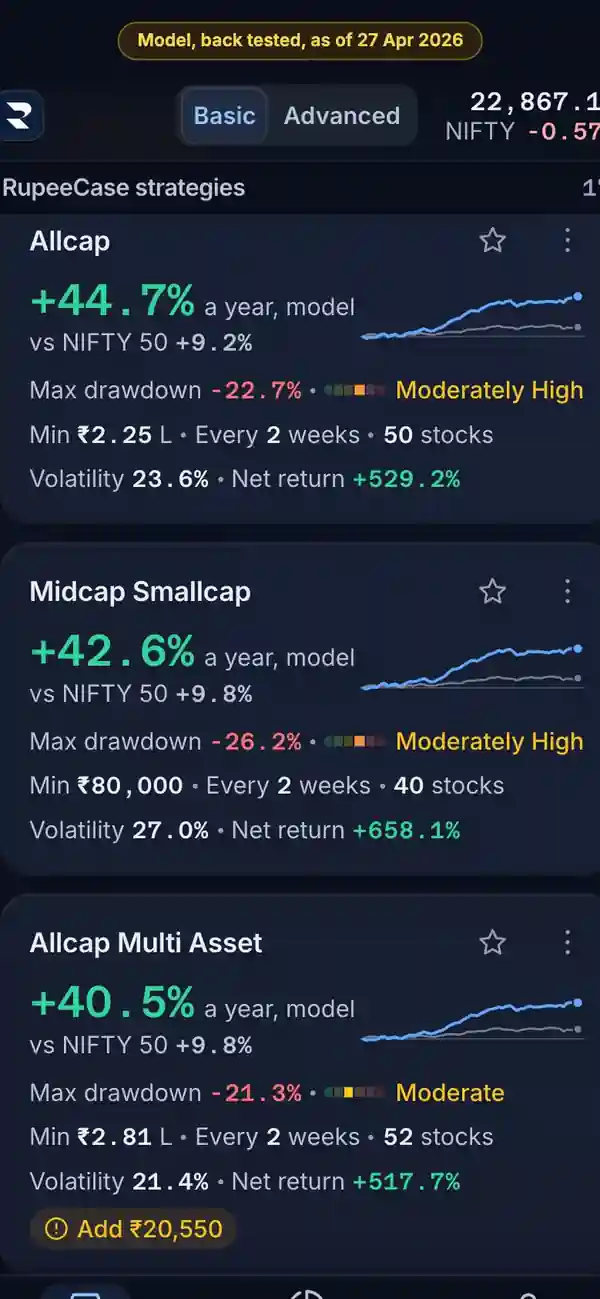This screenshot has height=1299, width=600.
Task: Select the Basic view tab
Action: (225, 116)
